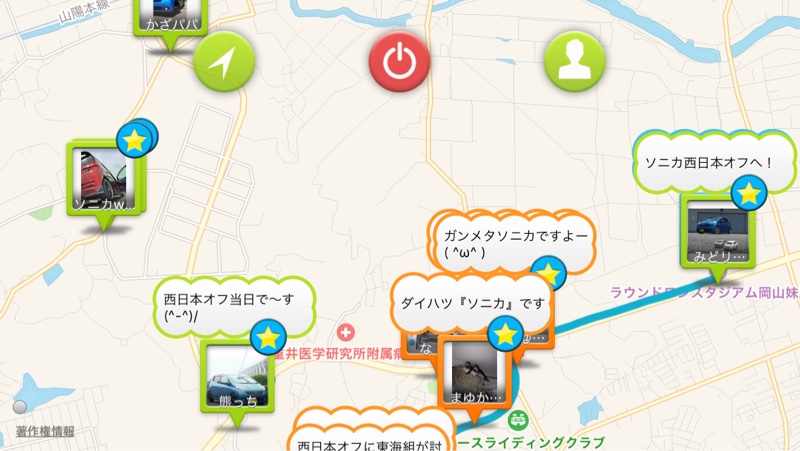Open かざパパ's map pin
The width and height of the screenshot is (800, 451).
pyautogui.click(x=172, y=18)
